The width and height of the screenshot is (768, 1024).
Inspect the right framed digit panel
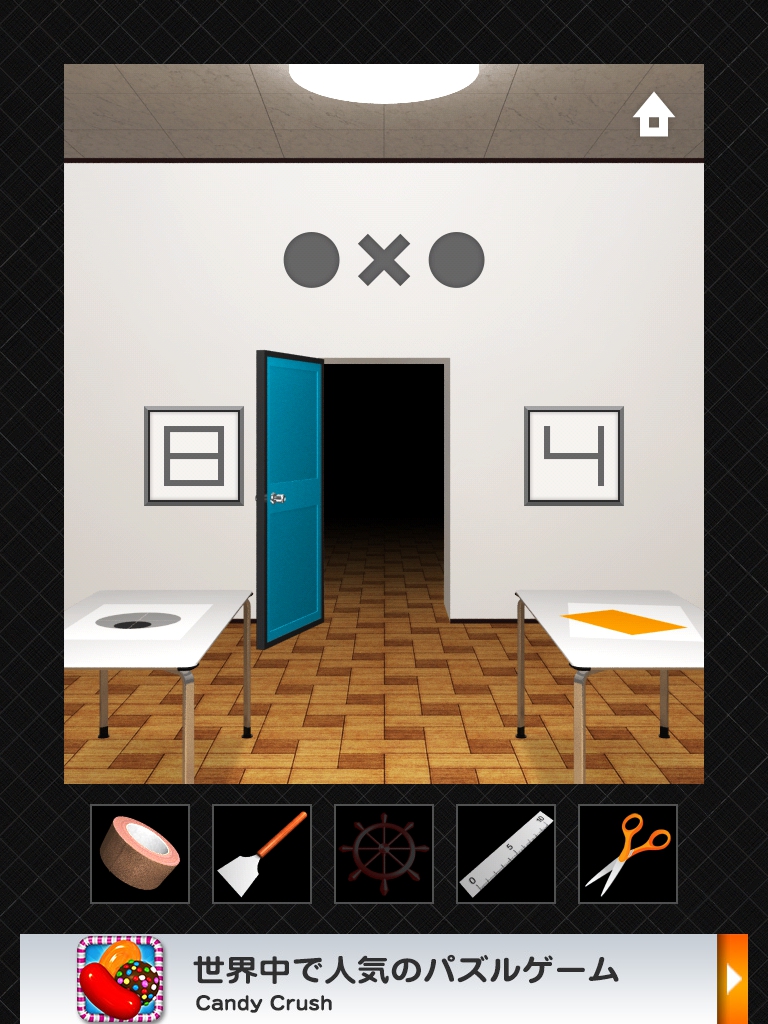pyautogui.click(x=574, y=456)
